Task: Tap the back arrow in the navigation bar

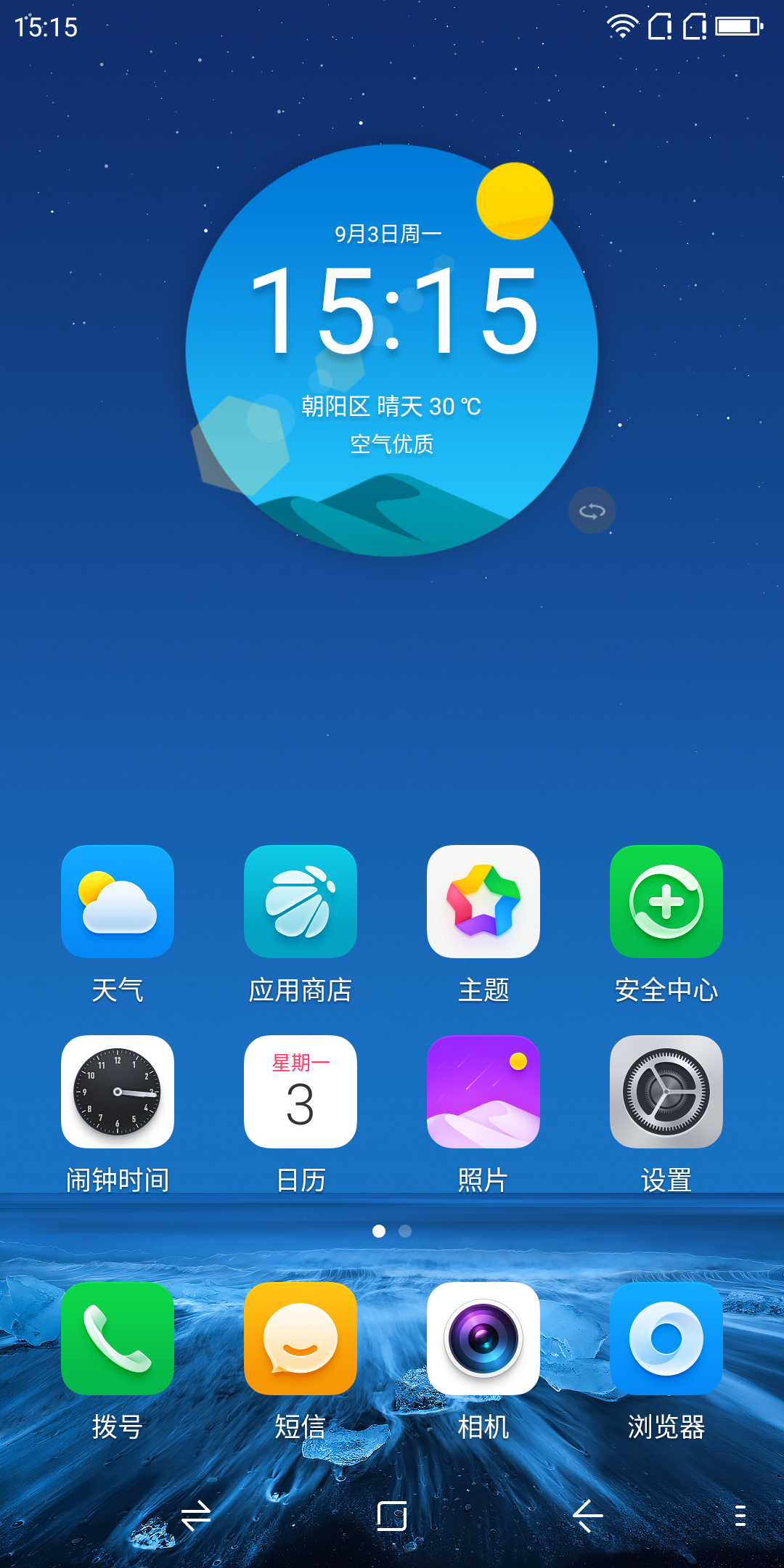Action: (588, 1516)
